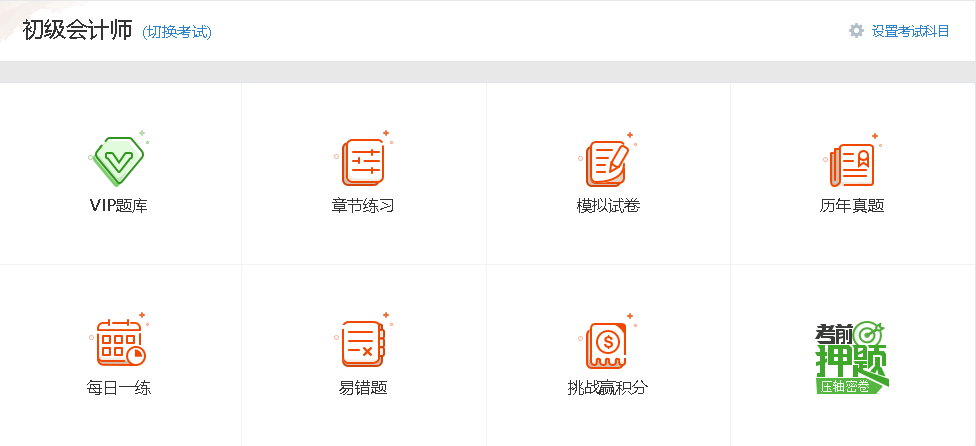Open the 考前押题 压轴密卷 tile
The height and width of the screenshot is (446, 976).
[x=852, y=357]
